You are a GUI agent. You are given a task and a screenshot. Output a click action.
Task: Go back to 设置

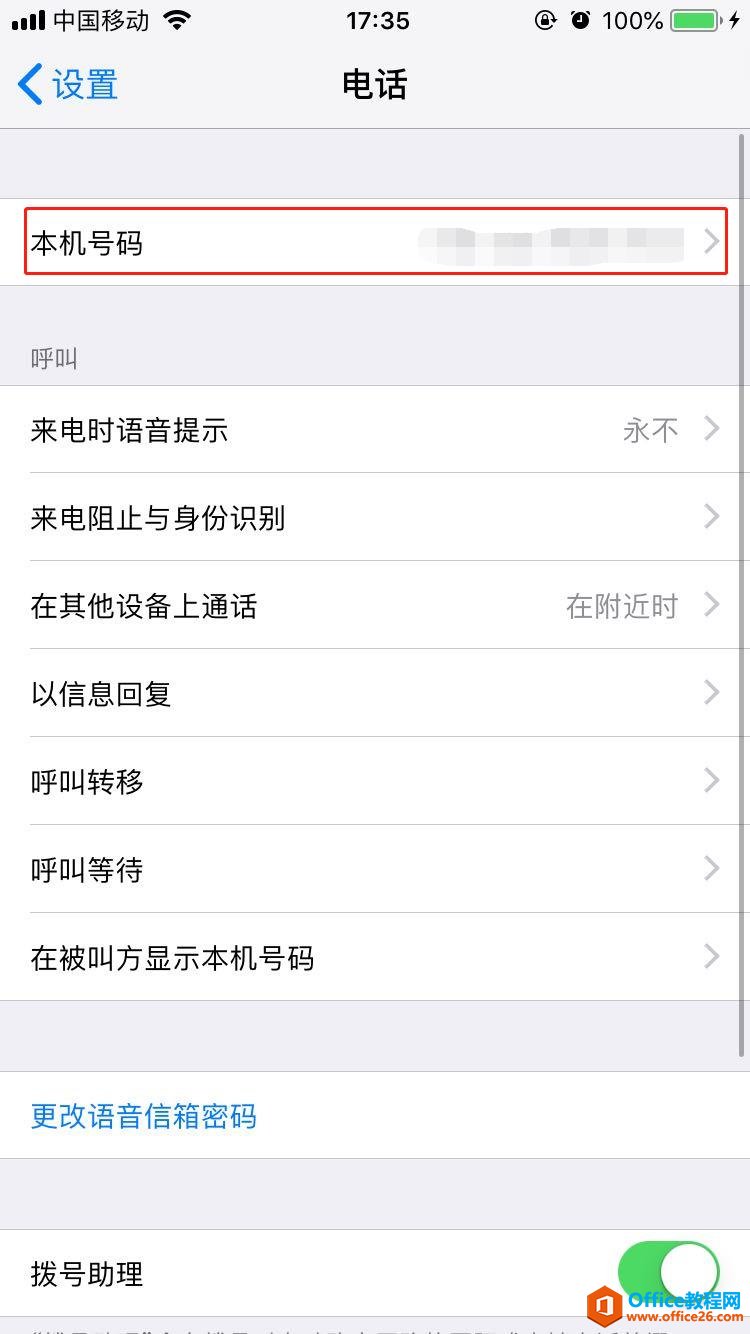(x=68, y=85)
